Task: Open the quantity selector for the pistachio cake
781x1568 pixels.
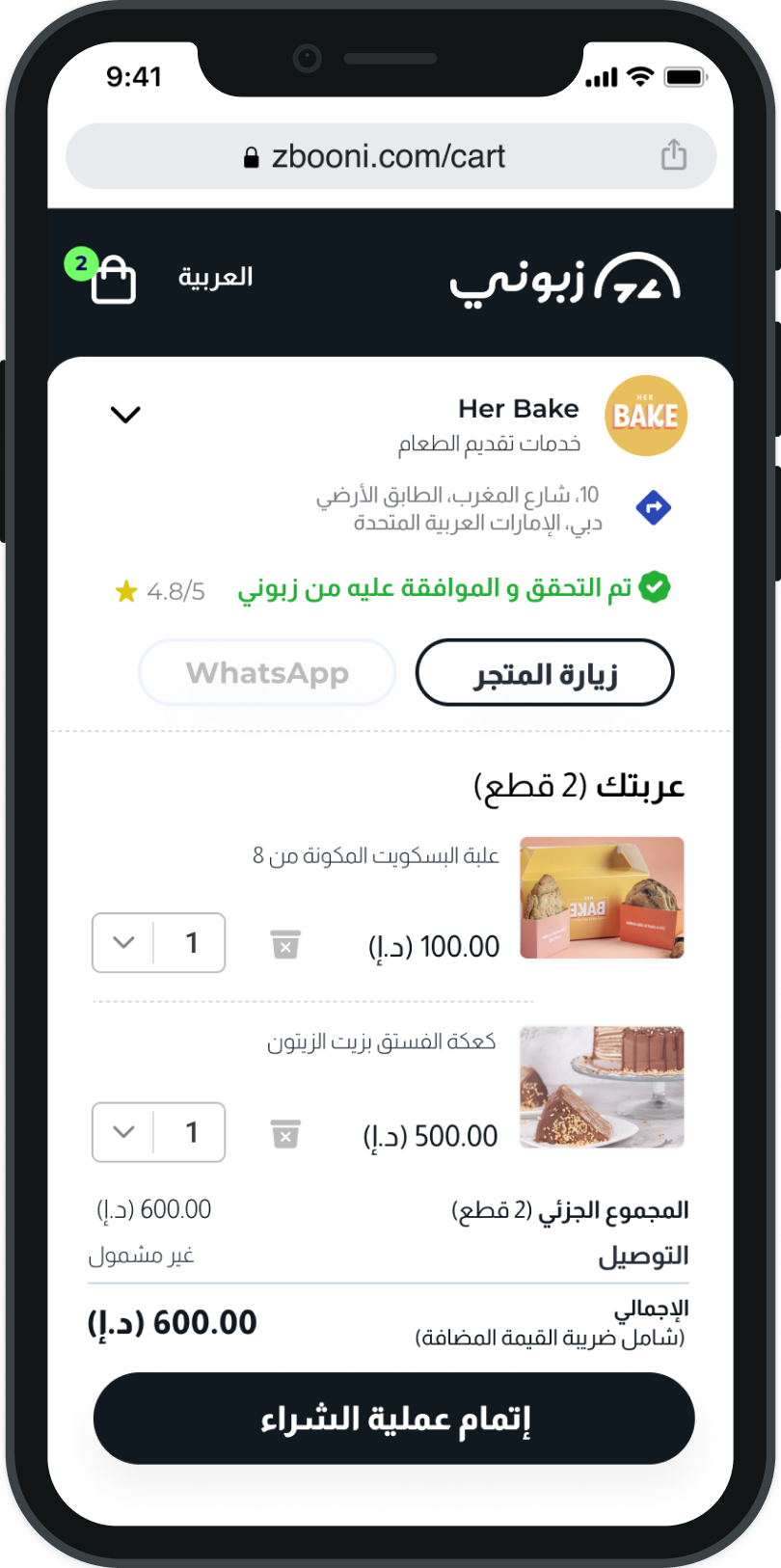Action: (122, 1132)
